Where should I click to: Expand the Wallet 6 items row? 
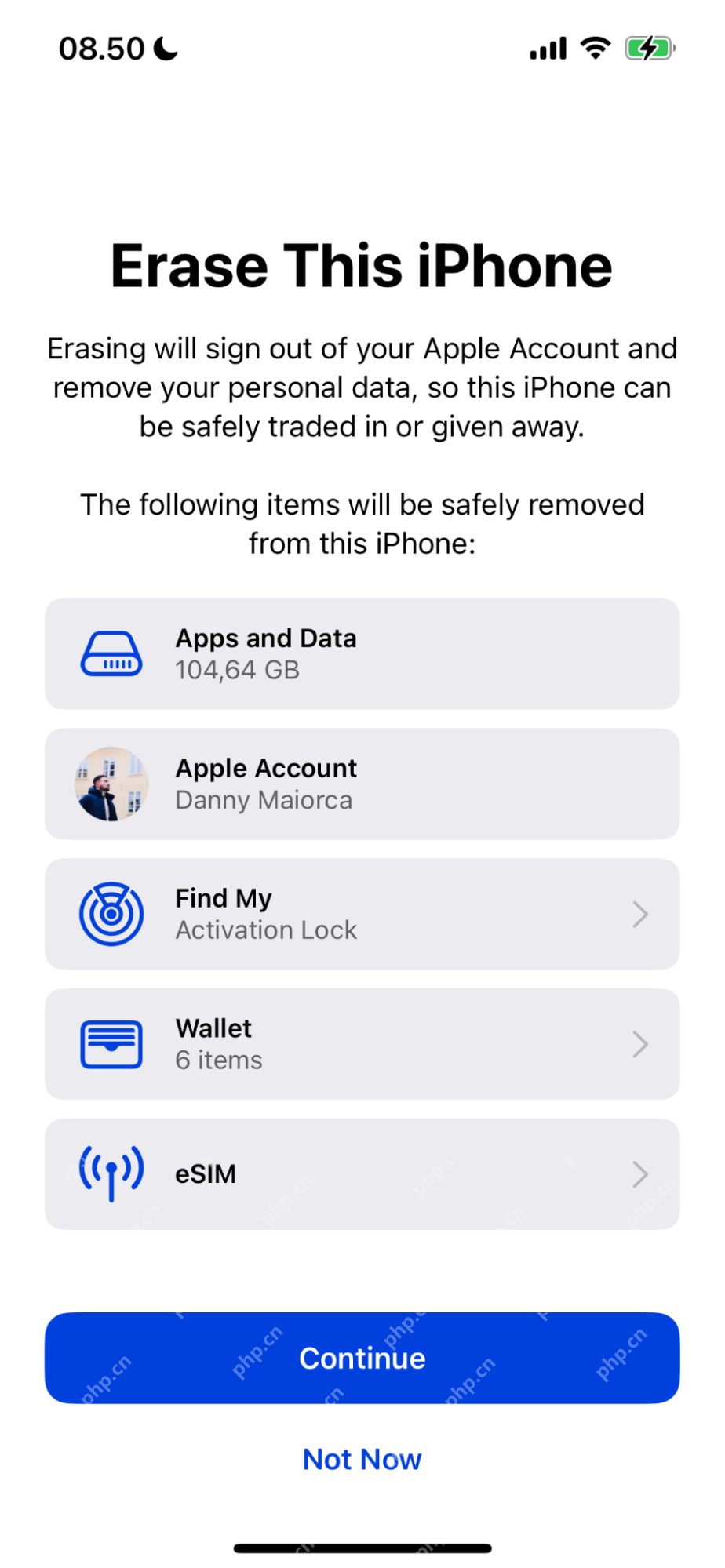(639, 1043)
